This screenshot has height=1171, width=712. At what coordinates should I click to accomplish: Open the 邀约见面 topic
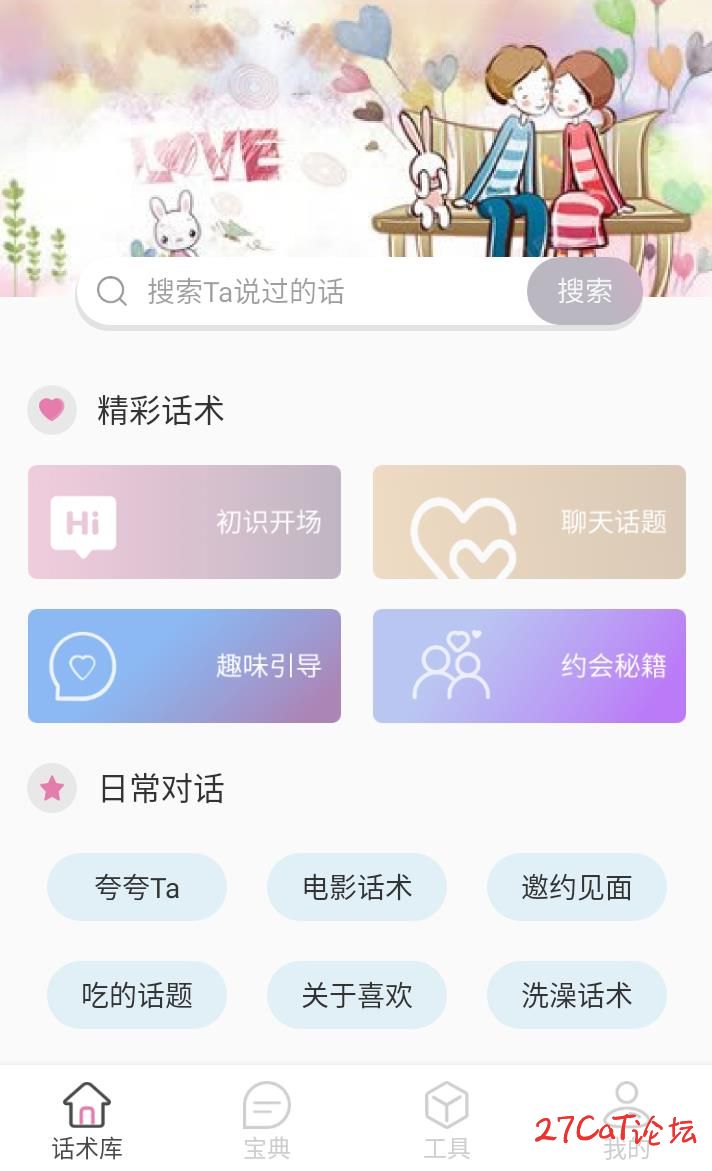pos(577,887)
